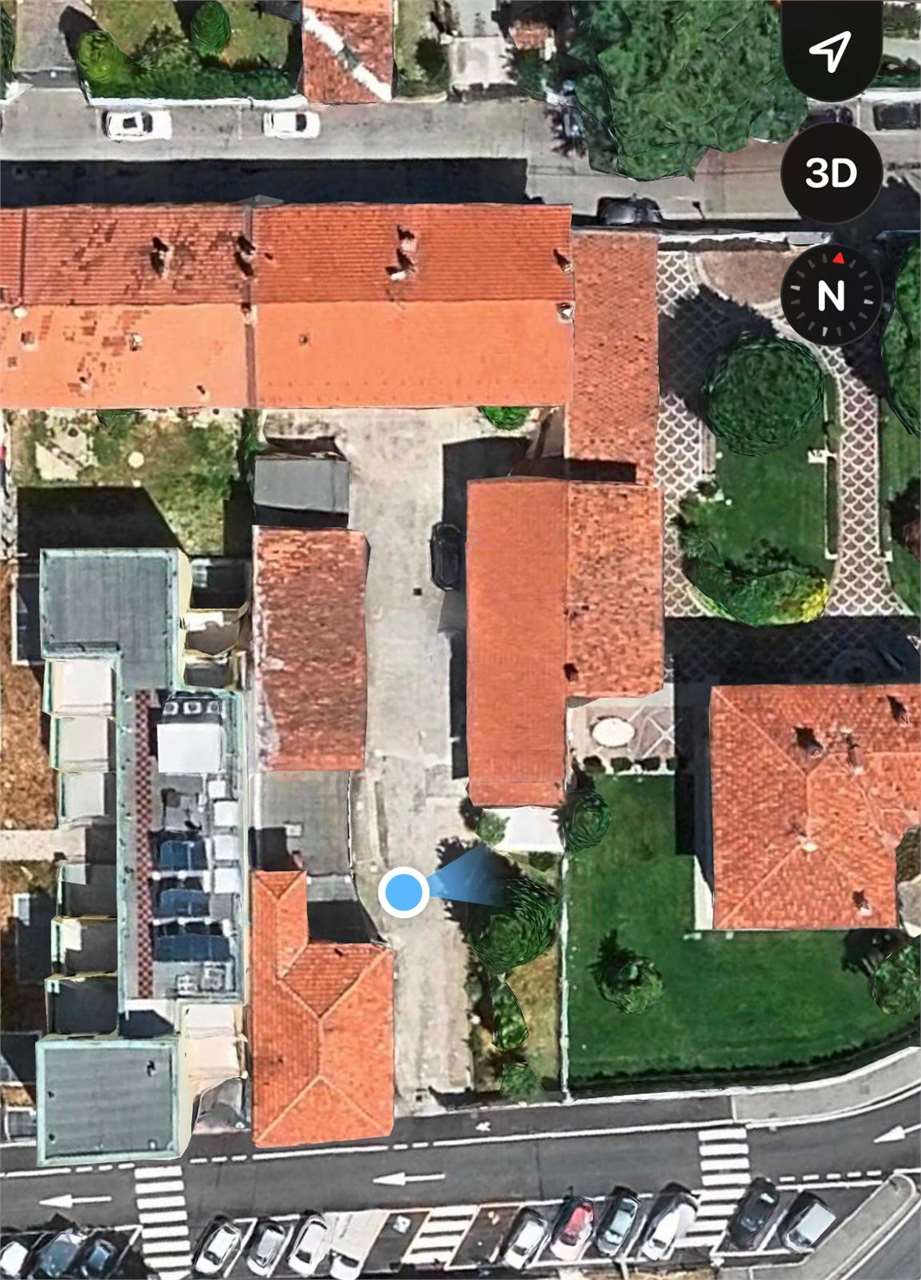Tap the blue current location dot
Viewport: 921px width, 1280px height.
(404, 892)
